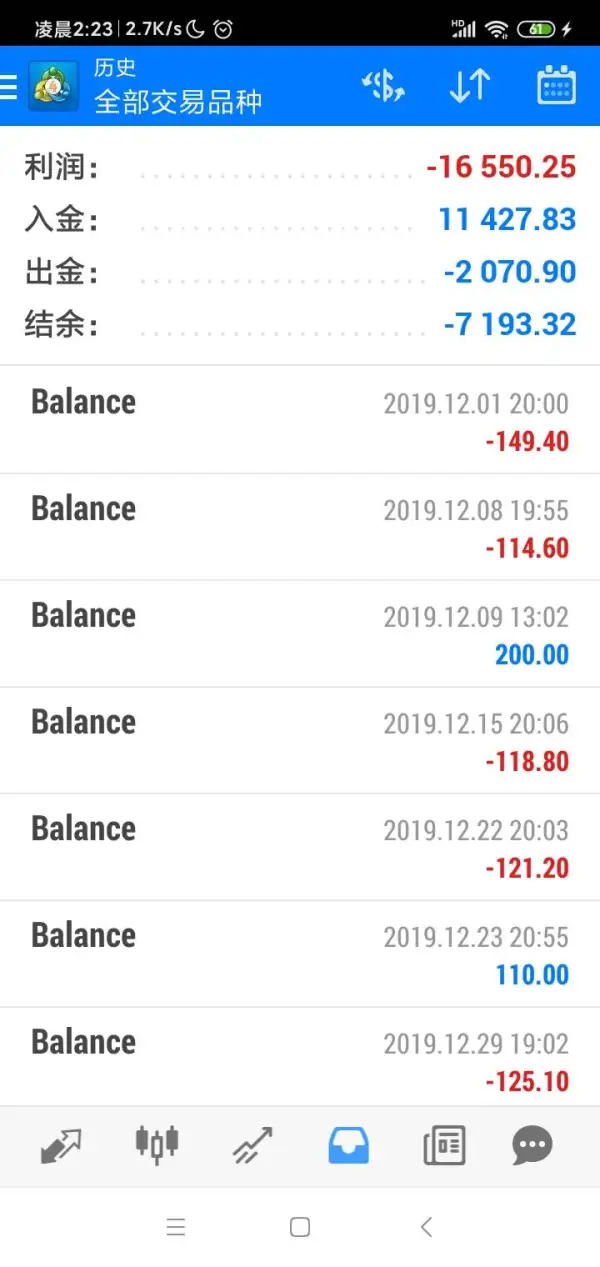The height and width of the screenshot is (1267, 600).
Task: Open the 110.00 Balance entry from 2019.12.23
Action: click(300, 955)
